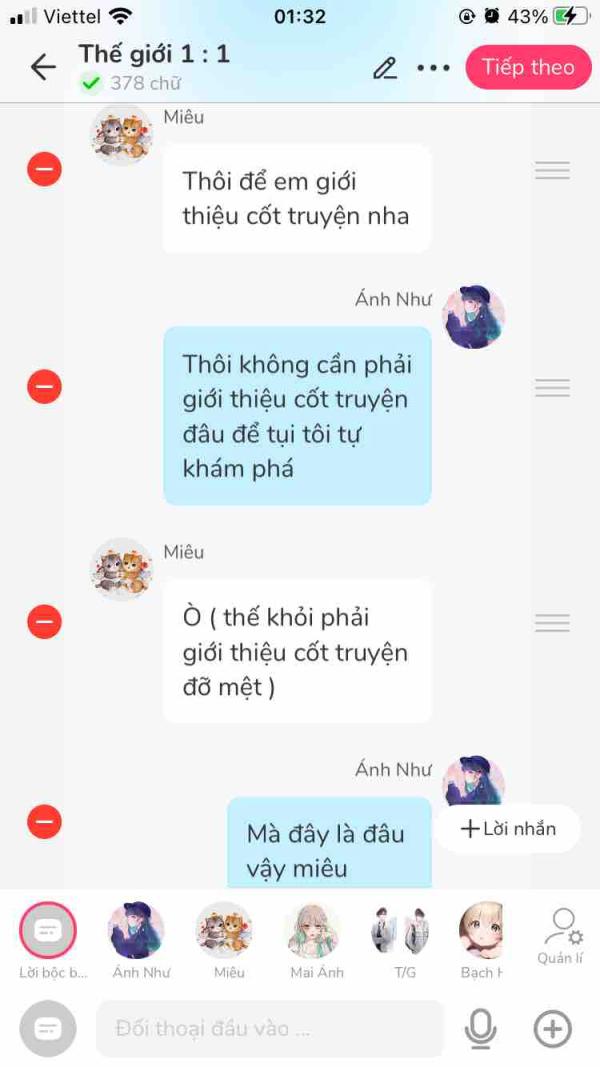Tap the Tiếp theo button
This screenshot has width=600, height=1067.
tap(529, 67)
